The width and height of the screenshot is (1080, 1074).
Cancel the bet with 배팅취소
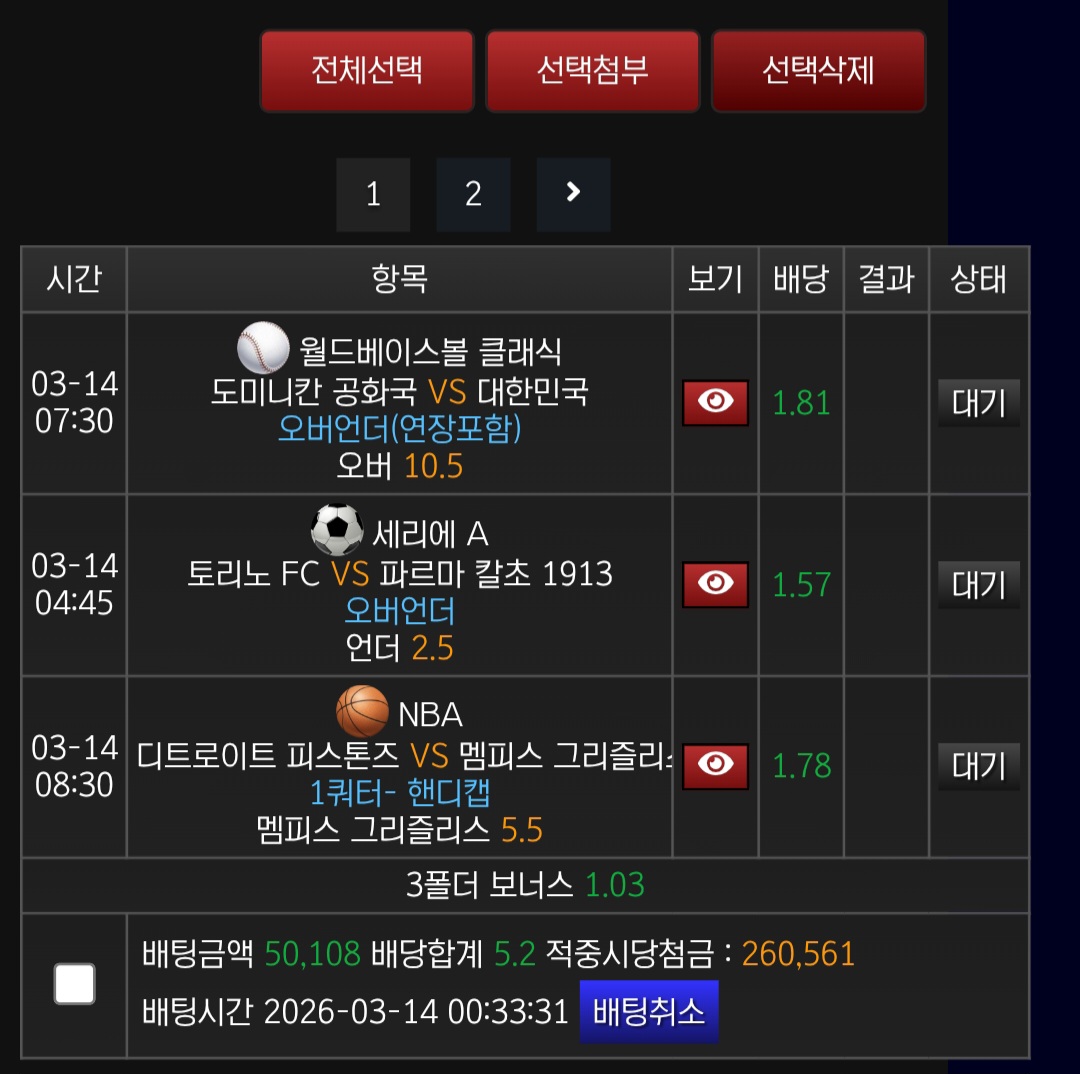(649, 1012)
